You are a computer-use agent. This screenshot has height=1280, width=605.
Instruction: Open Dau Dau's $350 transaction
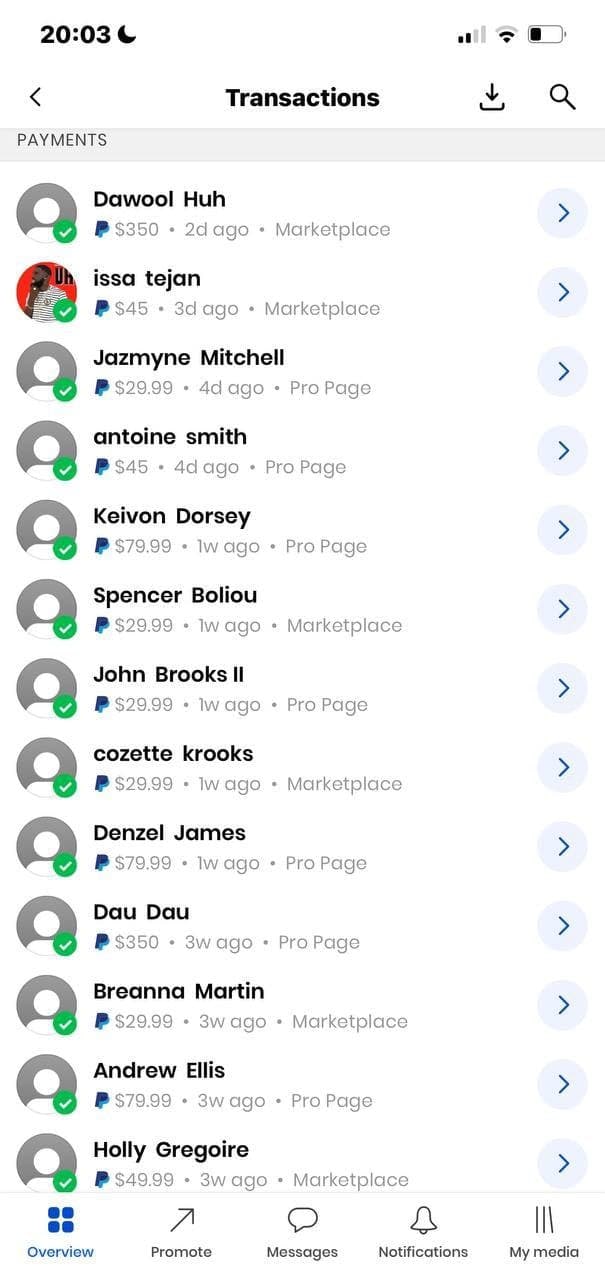(302, 925)
